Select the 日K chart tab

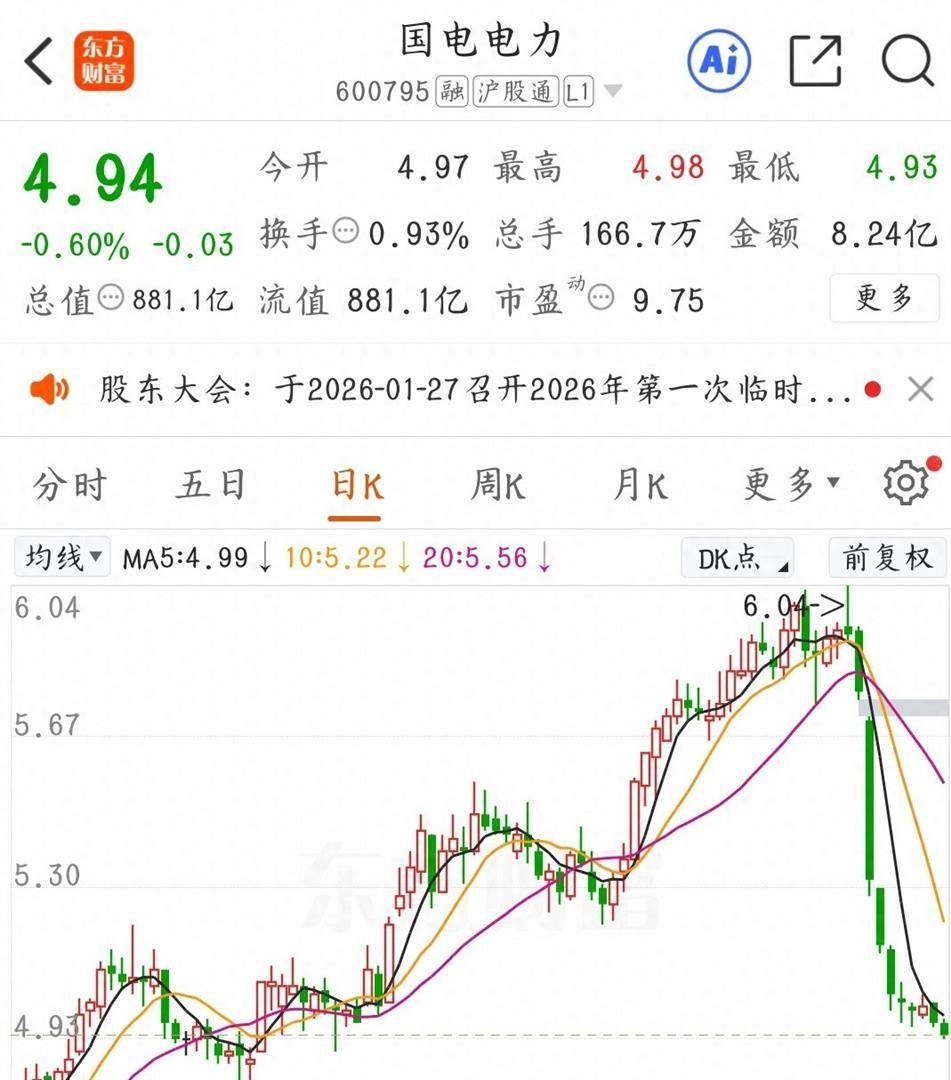(x=355, y=486)
